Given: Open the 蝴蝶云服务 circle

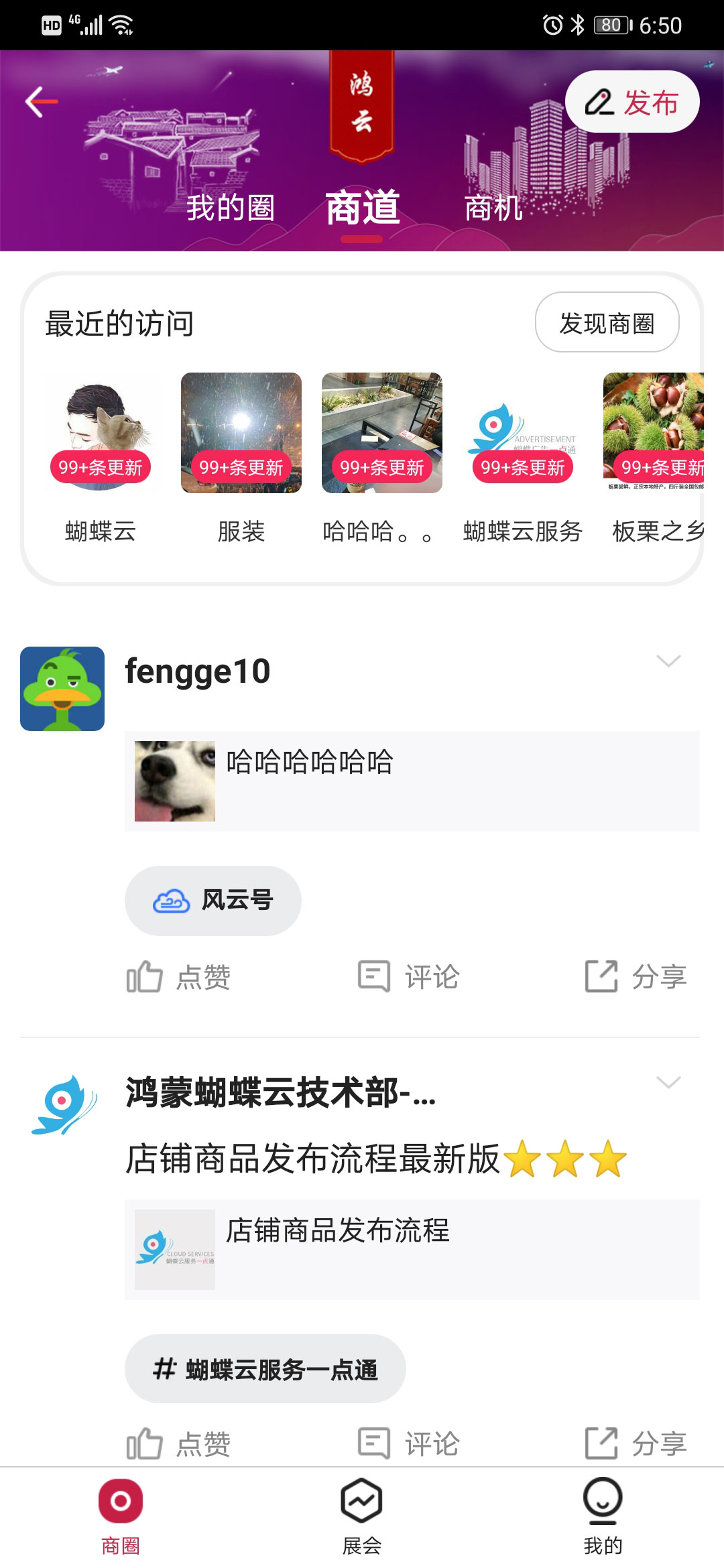Looking at the screenshot, I should point(523,434).
